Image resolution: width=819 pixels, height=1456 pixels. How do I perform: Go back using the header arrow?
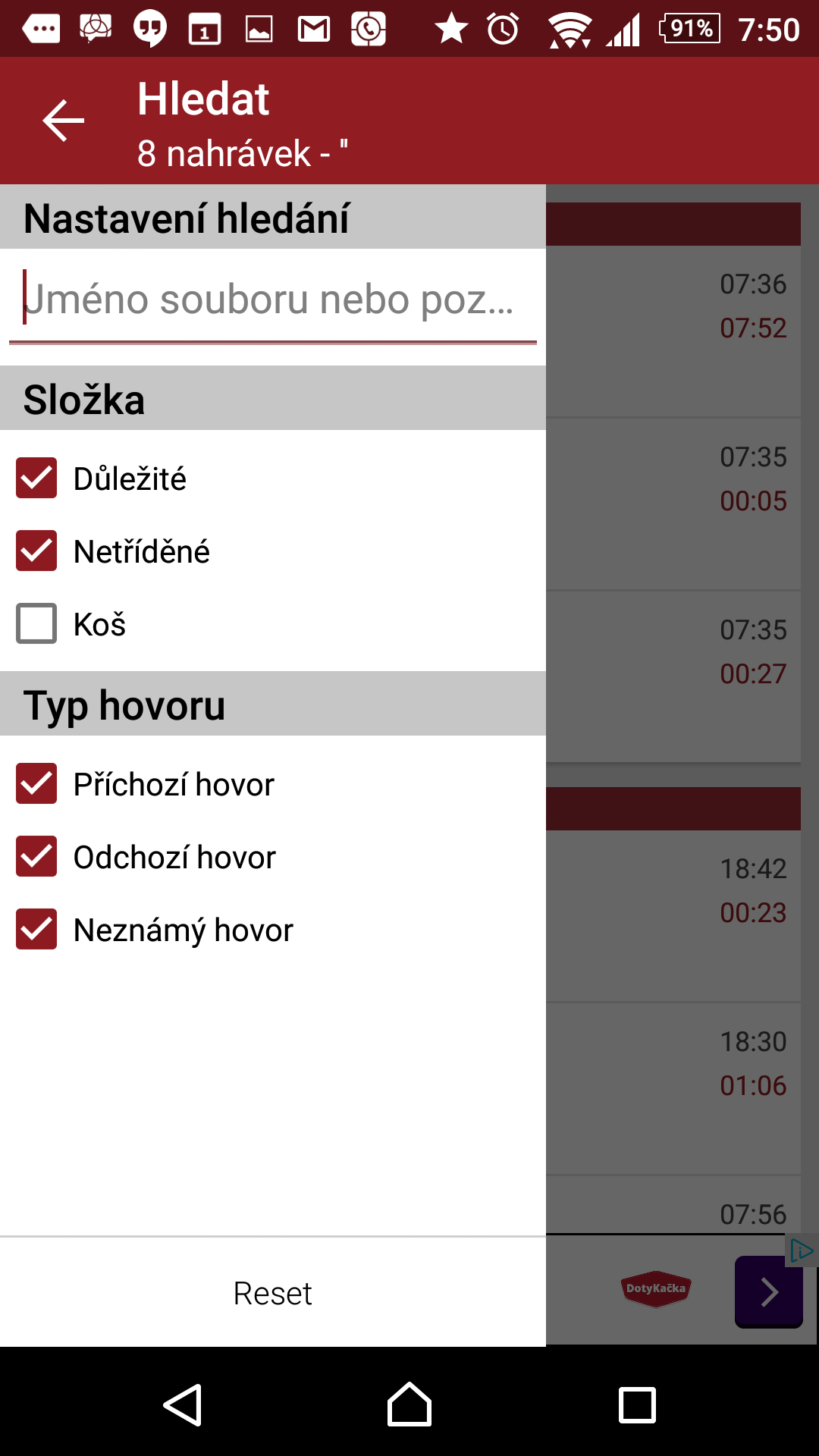pos(63,121)
